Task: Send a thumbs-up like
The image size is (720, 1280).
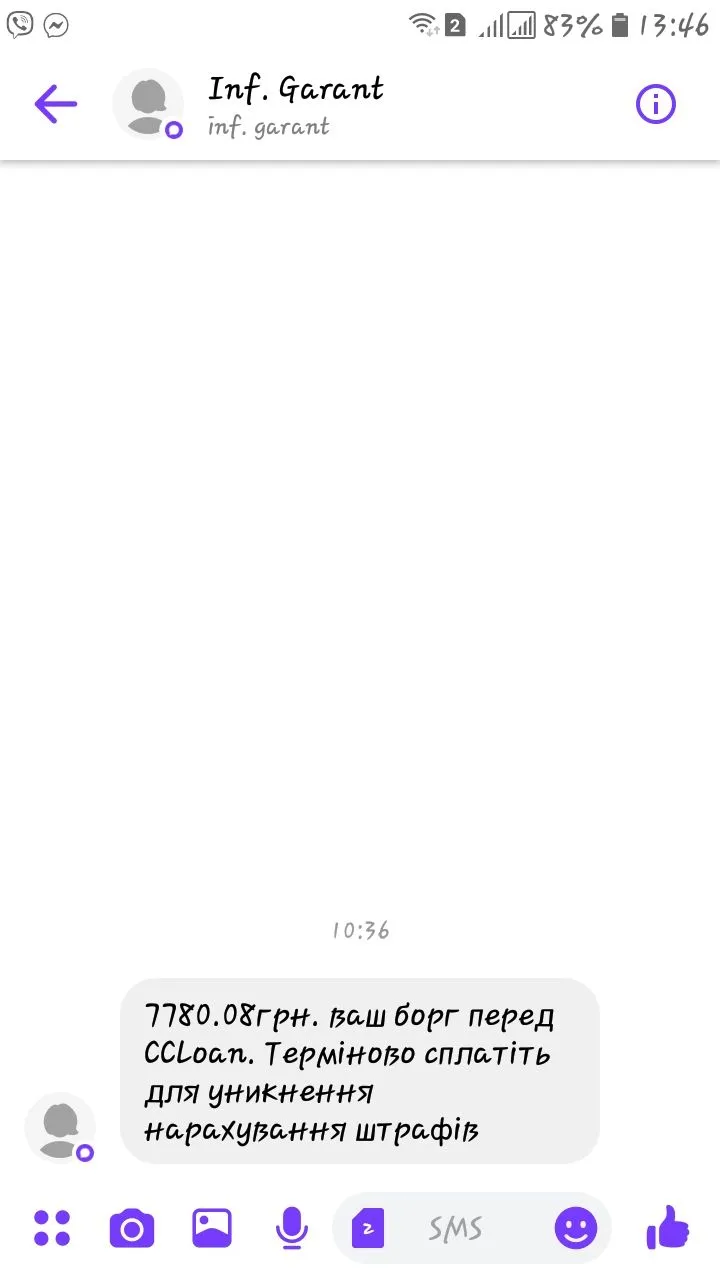Action: [668, 1228]
